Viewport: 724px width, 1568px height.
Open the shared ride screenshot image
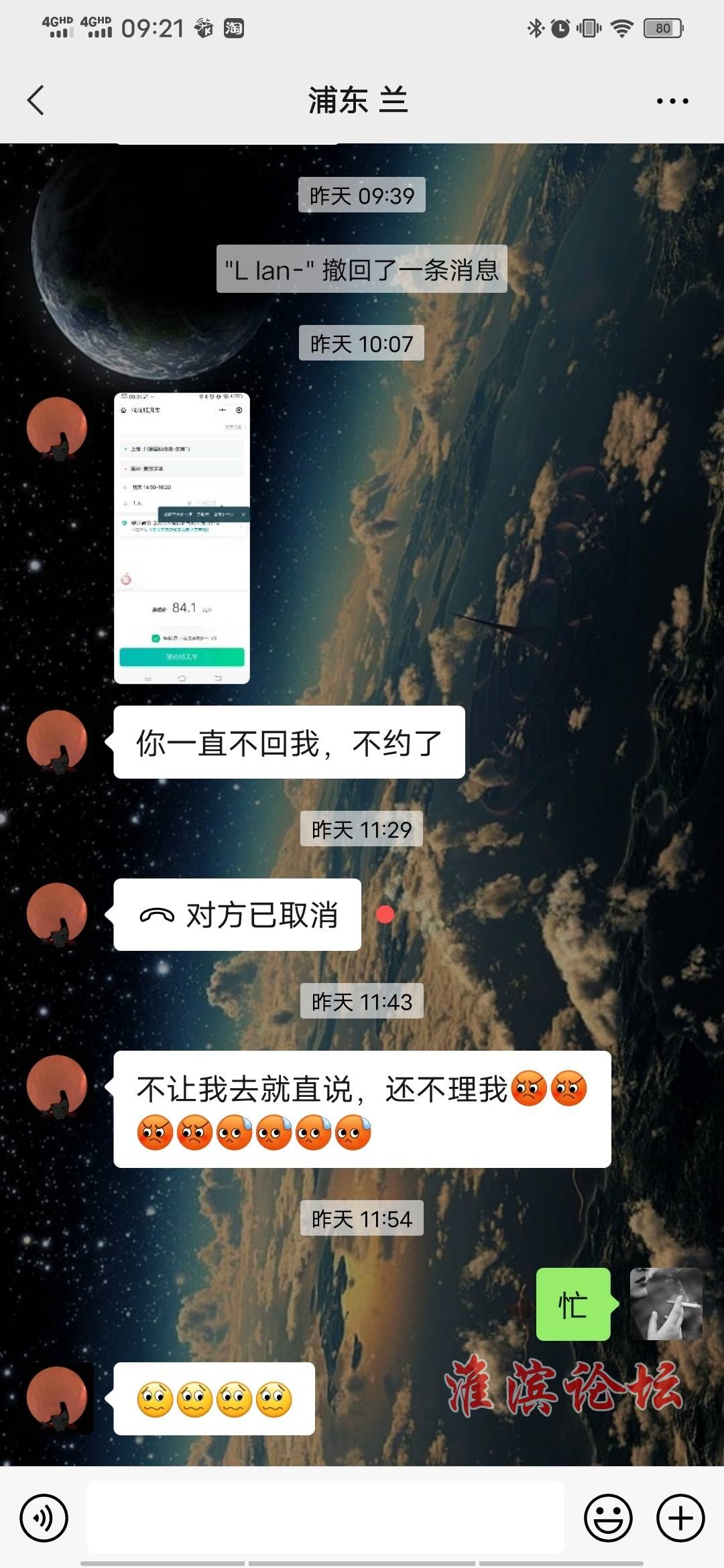(182, 538)
